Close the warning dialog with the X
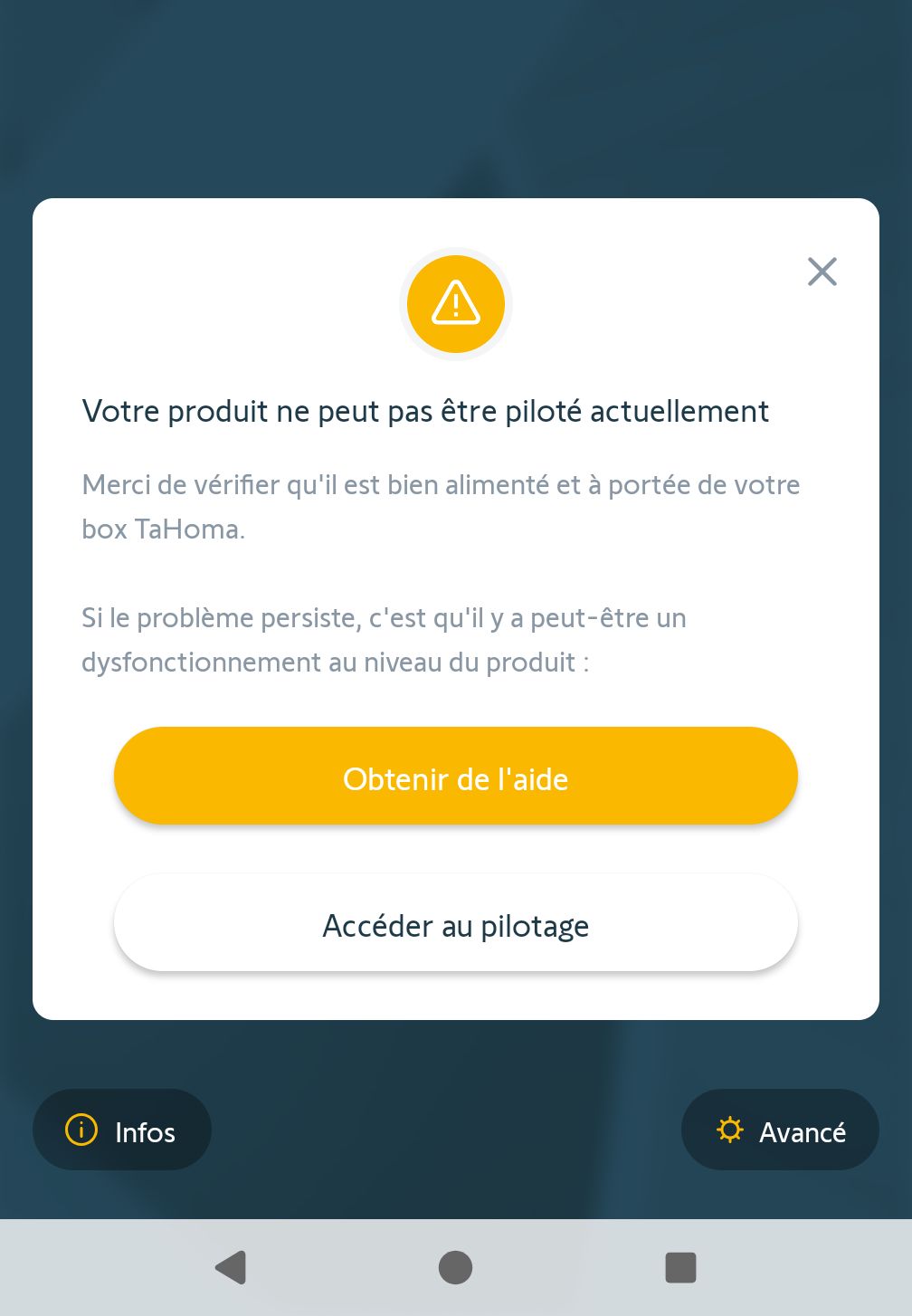This screenshot has height=1316, width=912. (822, 272)
